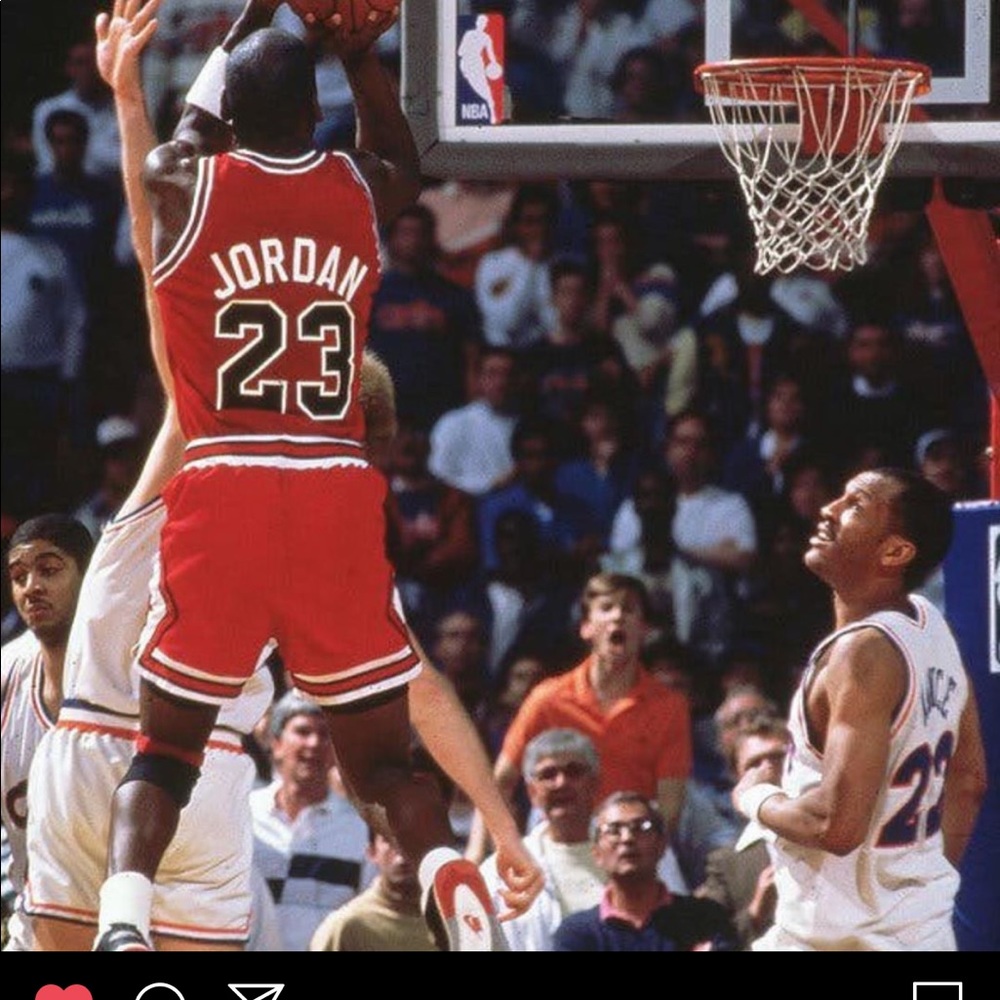Unlike the post via the red heart
The width and height of the screenshot is (1000, 1000).
tap(63, 992)
